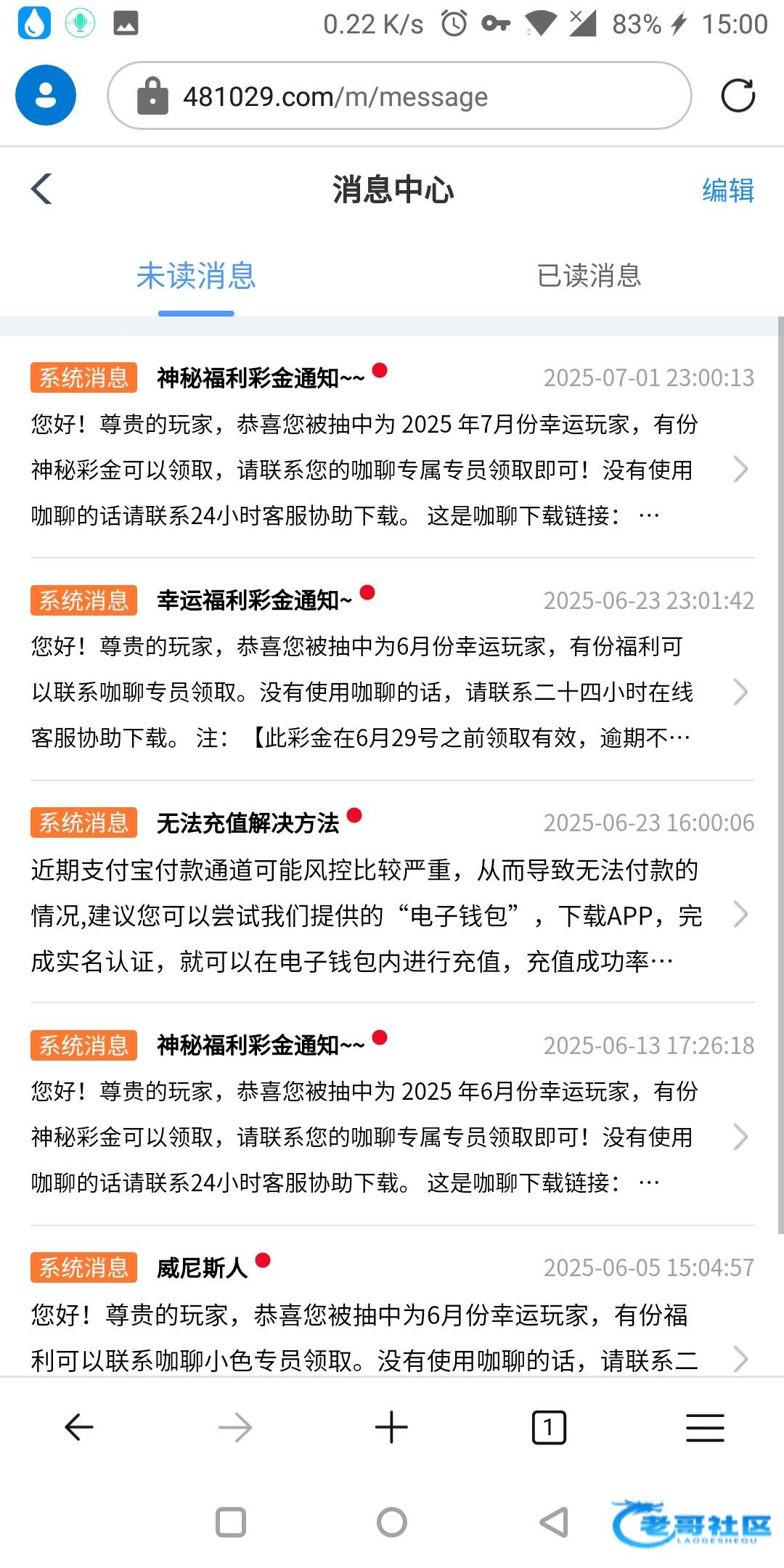Open the 2025-06-13 神秘福利彩金通知 message
This screenshot has height=1568, width=784.
coord(392,1114)
